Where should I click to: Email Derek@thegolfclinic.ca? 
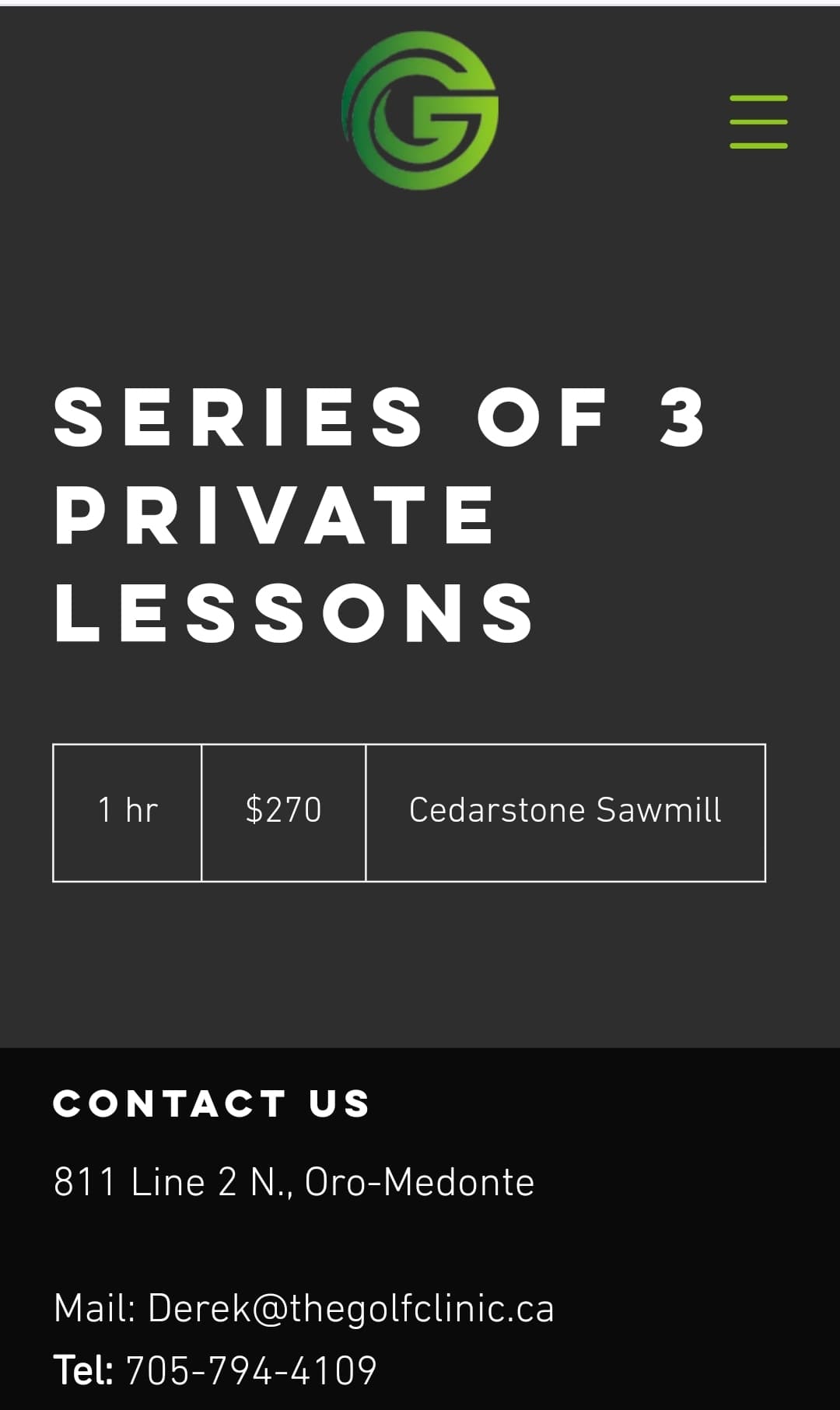pyautogui.click(x=350, y=1308)
